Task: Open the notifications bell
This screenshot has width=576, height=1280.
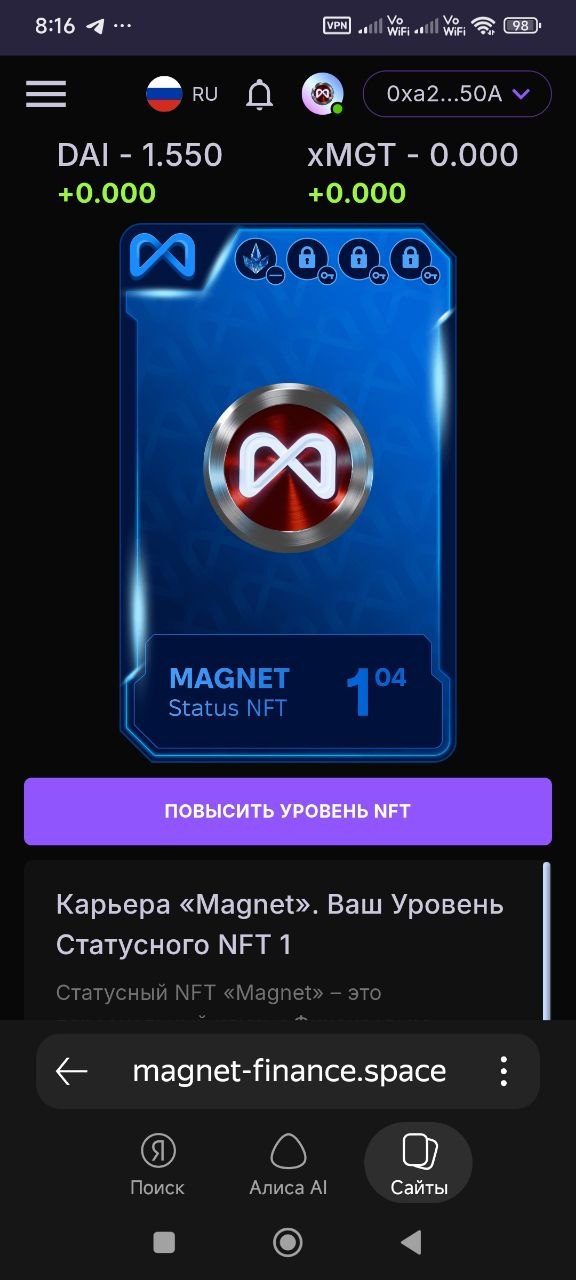Action: point(259,95)
